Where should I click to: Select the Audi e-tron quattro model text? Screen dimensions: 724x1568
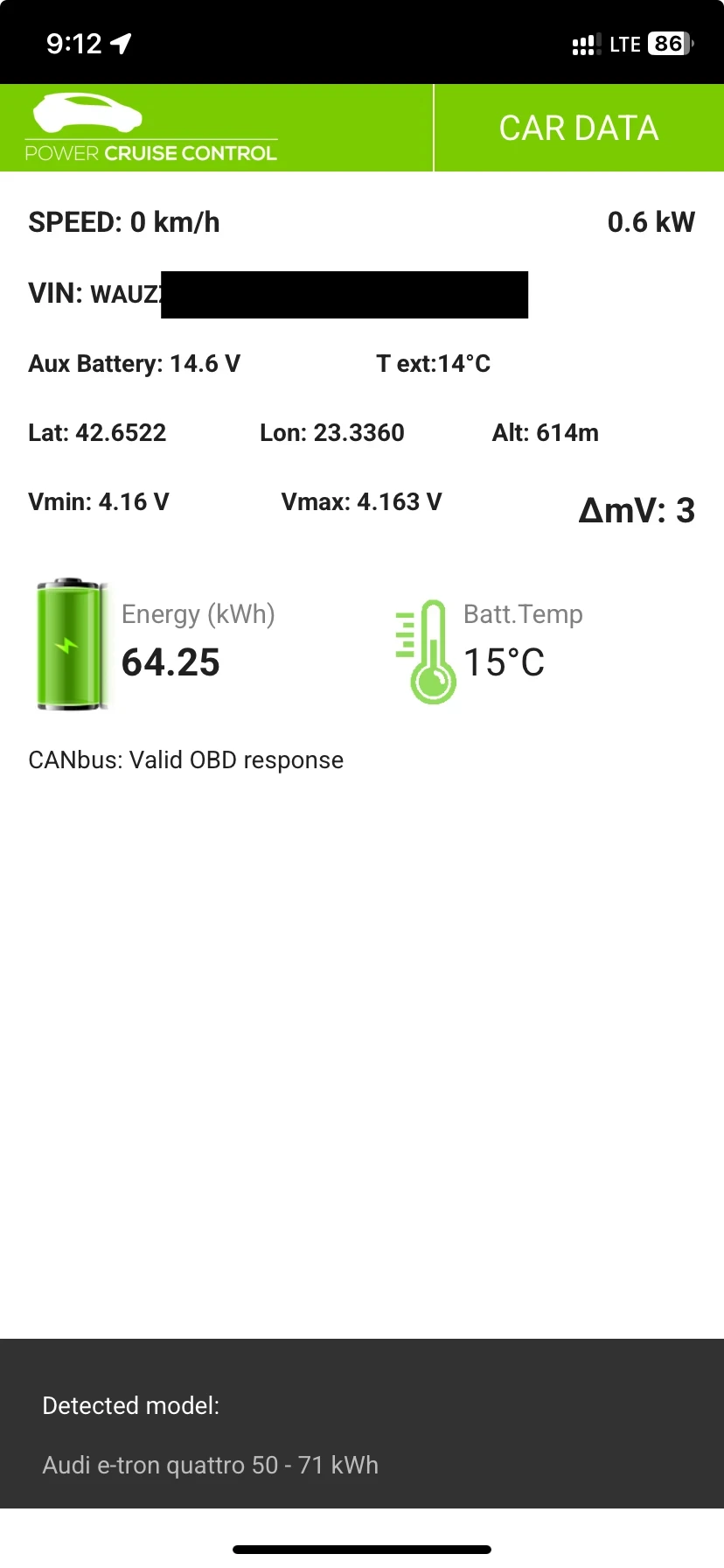[210, 1465]
